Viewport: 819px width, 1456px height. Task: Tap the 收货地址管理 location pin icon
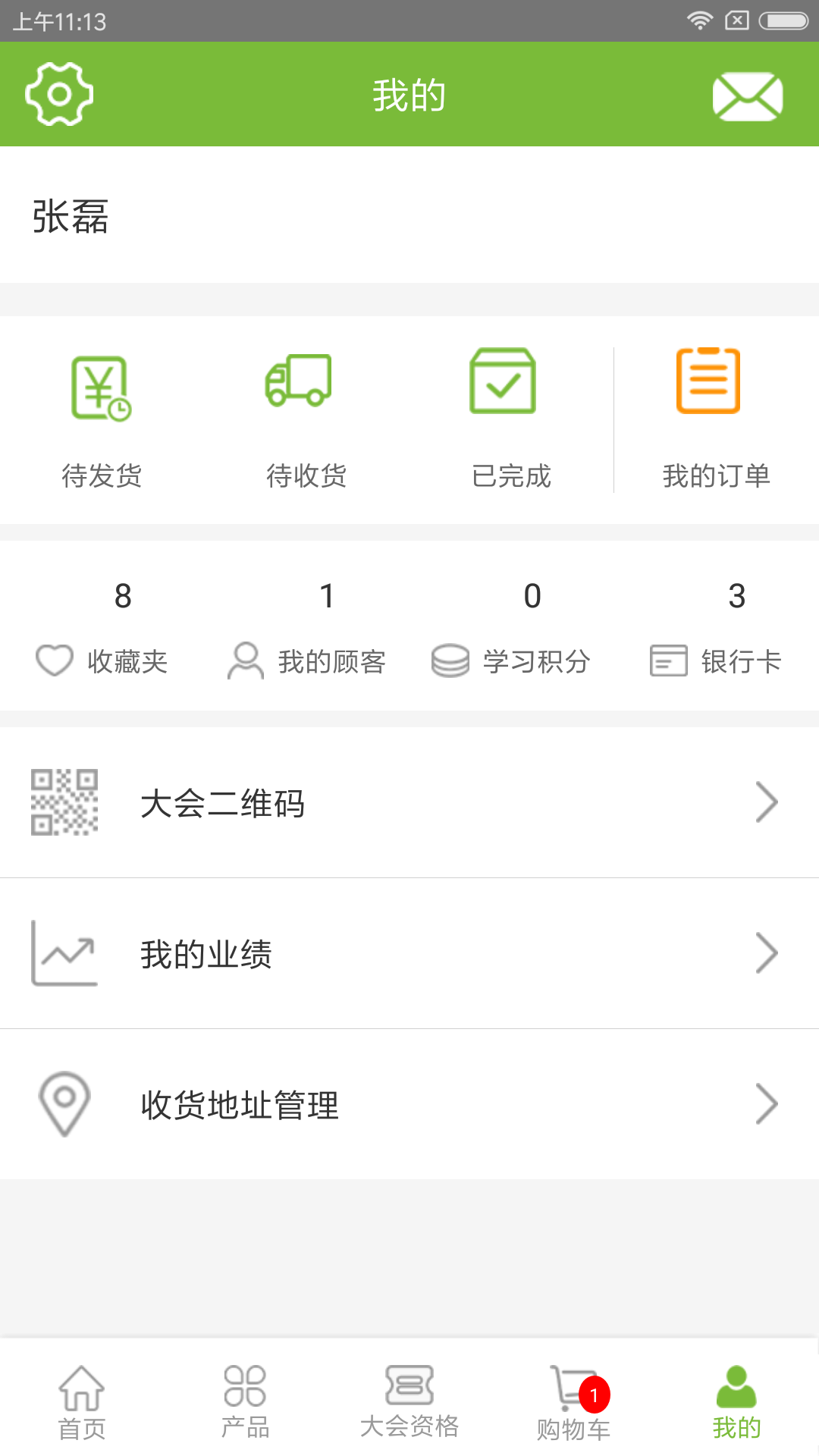[x=64, y=1103]
